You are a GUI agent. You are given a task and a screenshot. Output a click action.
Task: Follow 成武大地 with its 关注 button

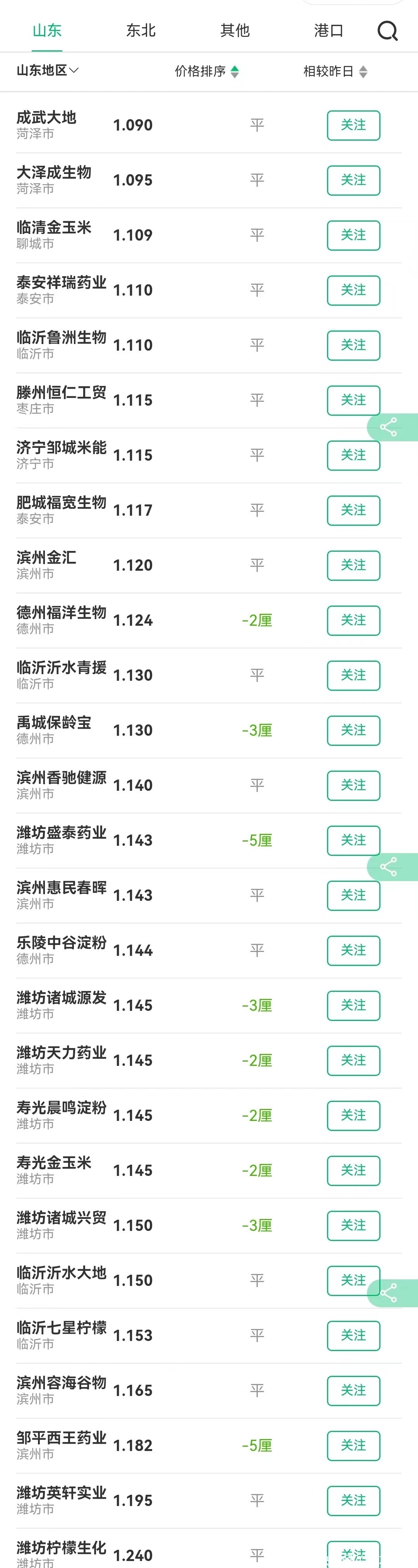(x=353, y=126)
